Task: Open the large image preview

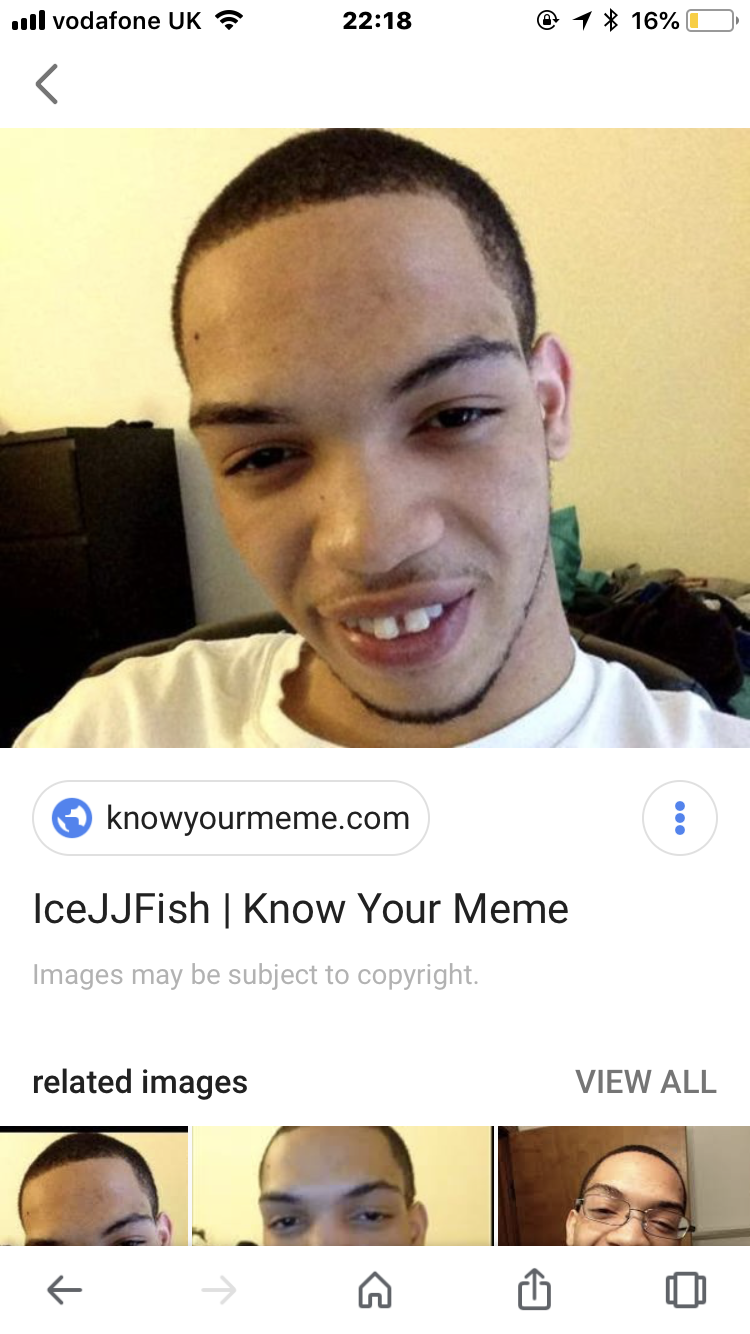Action: pyautogui.click(x=375, y=437)
